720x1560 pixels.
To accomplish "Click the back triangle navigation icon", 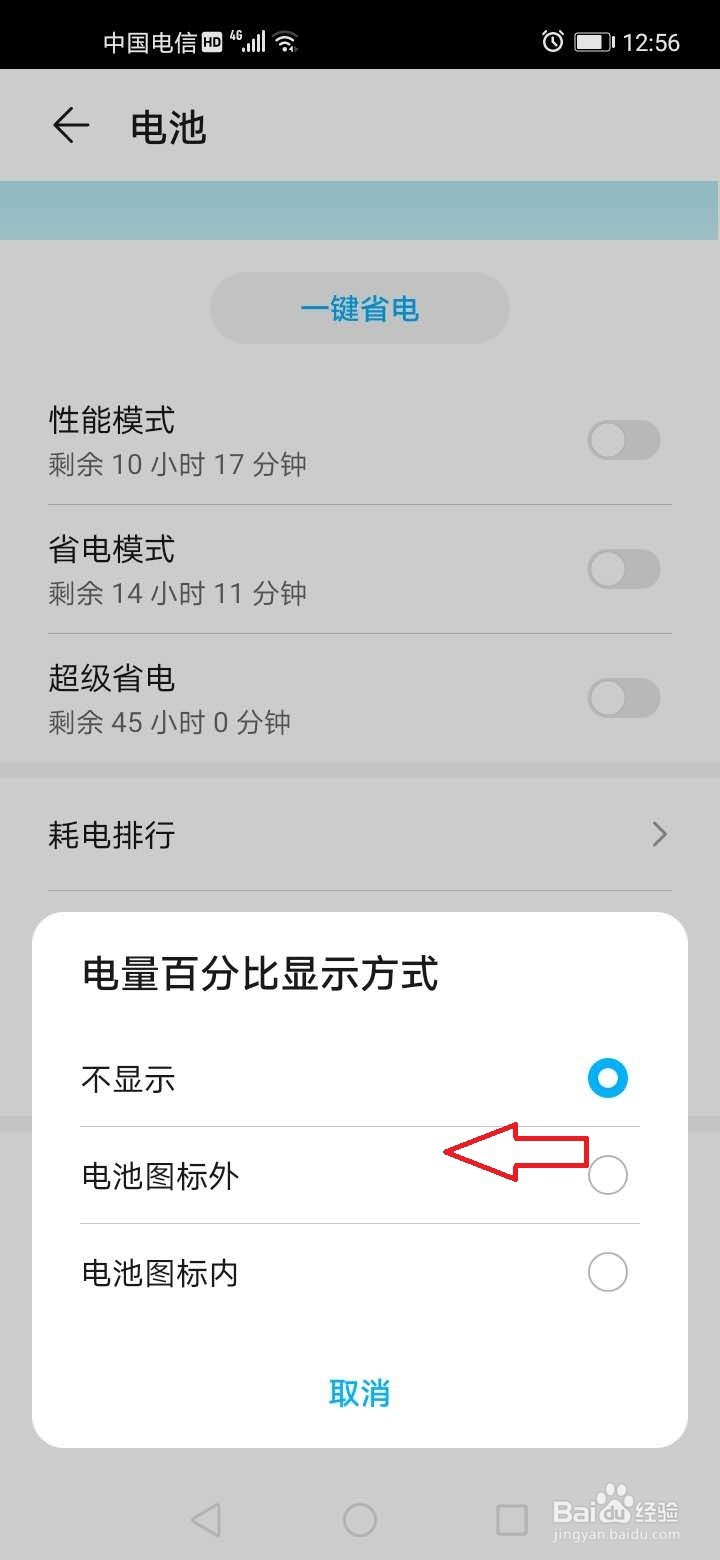I will [206, 1520].
